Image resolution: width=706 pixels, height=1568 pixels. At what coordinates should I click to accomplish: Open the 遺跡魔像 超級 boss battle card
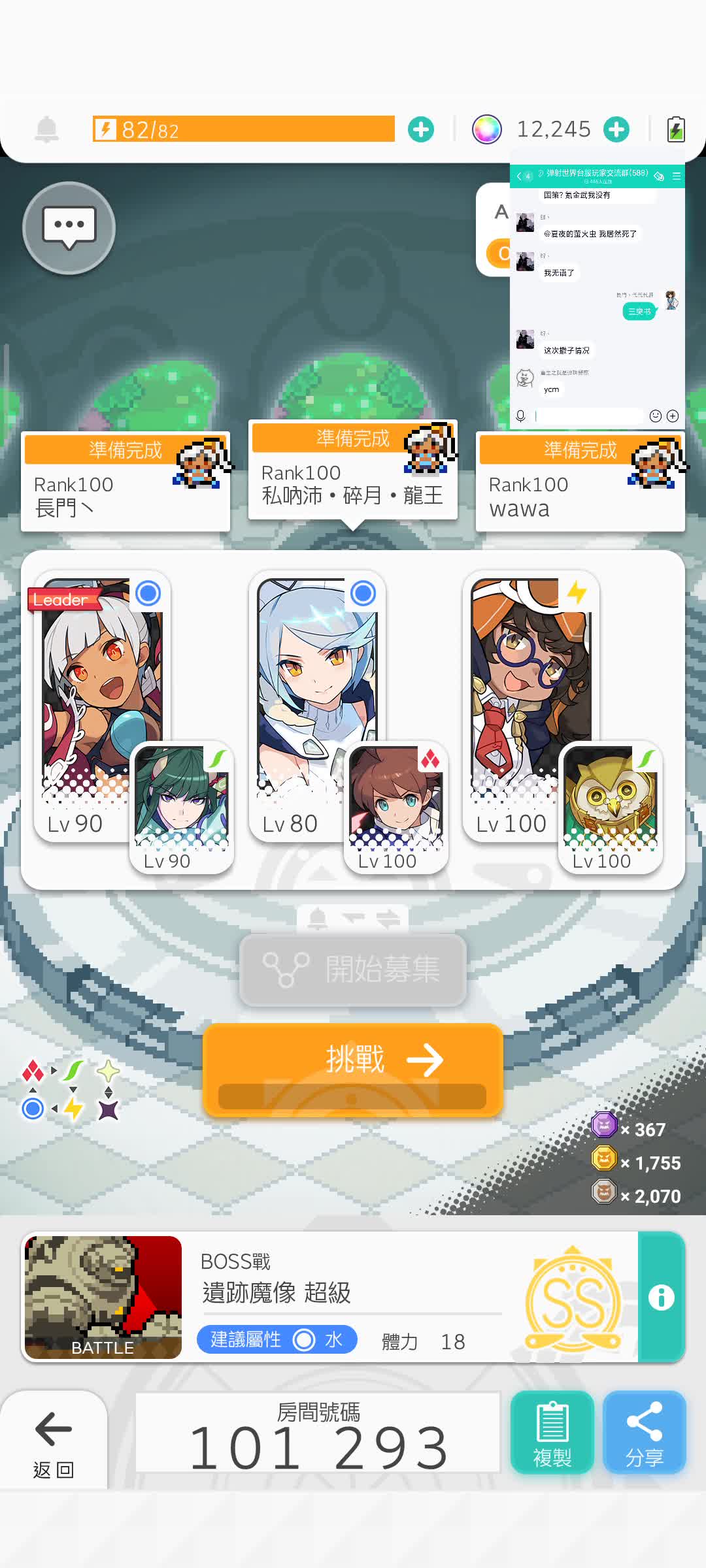[327, 1297]
